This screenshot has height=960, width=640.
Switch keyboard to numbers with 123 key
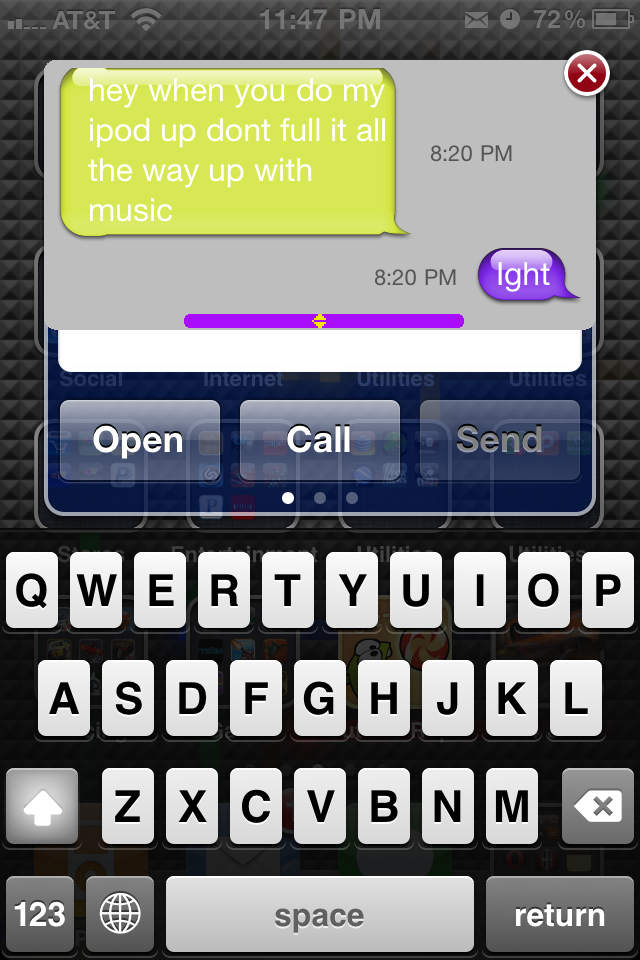(40, 914)
